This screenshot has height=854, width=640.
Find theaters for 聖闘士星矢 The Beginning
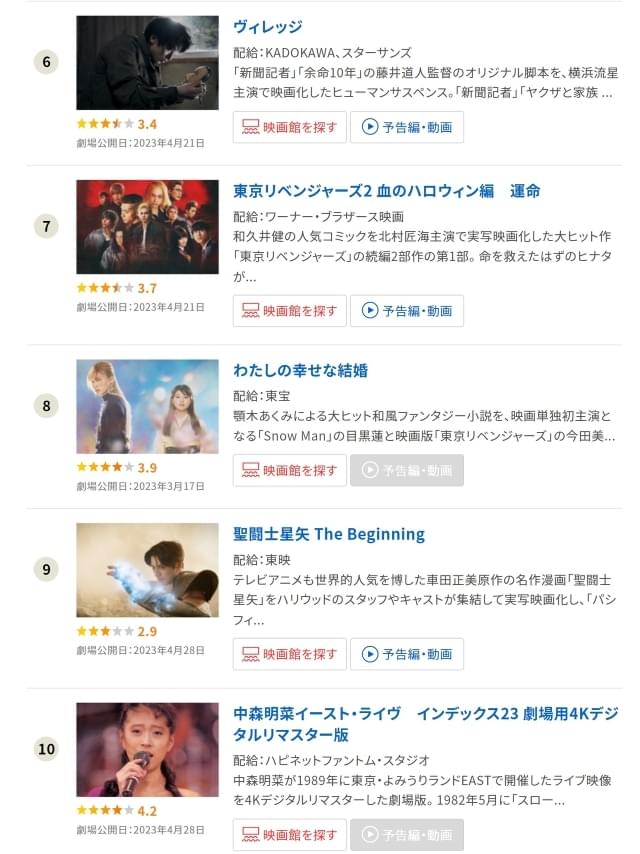290,654
